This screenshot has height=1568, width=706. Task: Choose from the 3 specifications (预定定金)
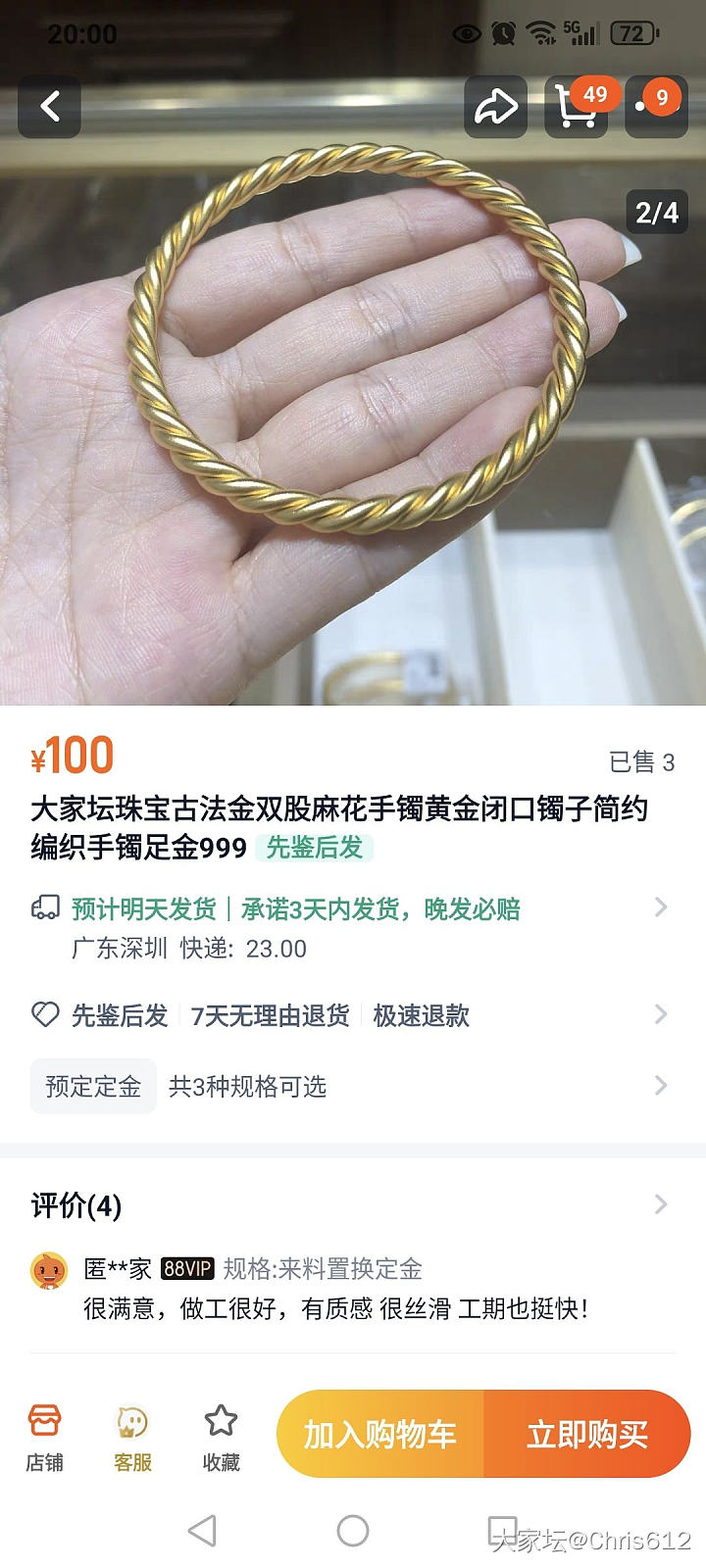353,1086
